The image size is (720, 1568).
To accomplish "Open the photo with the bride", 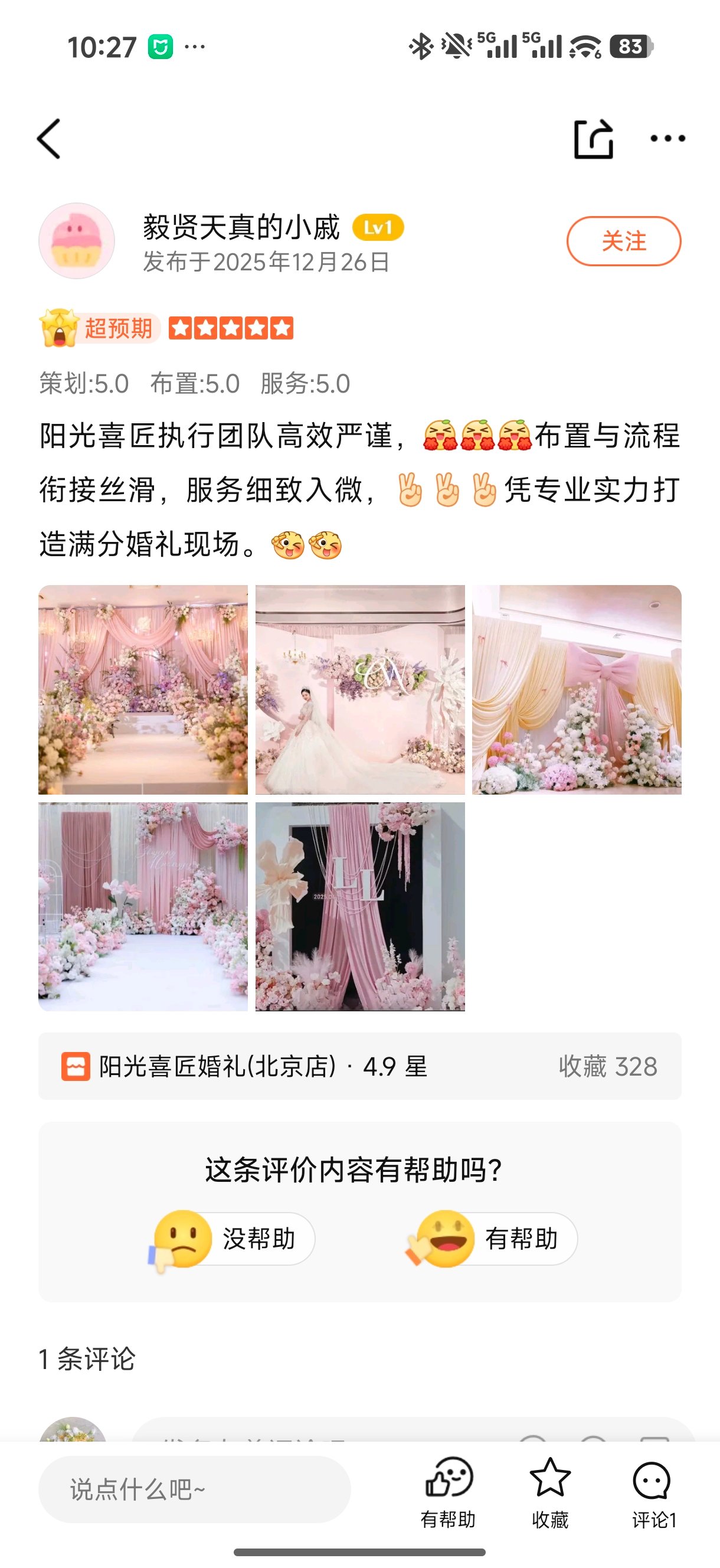I will click(x=359, y=690).
